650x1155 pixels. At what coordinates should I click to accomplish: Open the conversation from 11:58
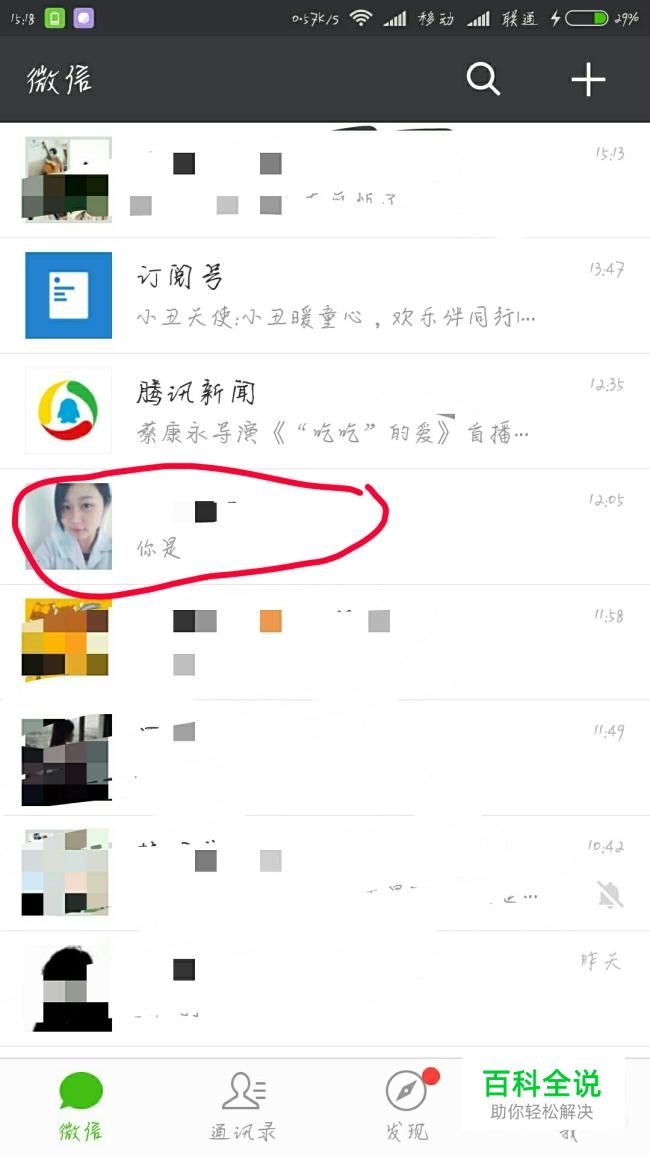pos(325,642)
